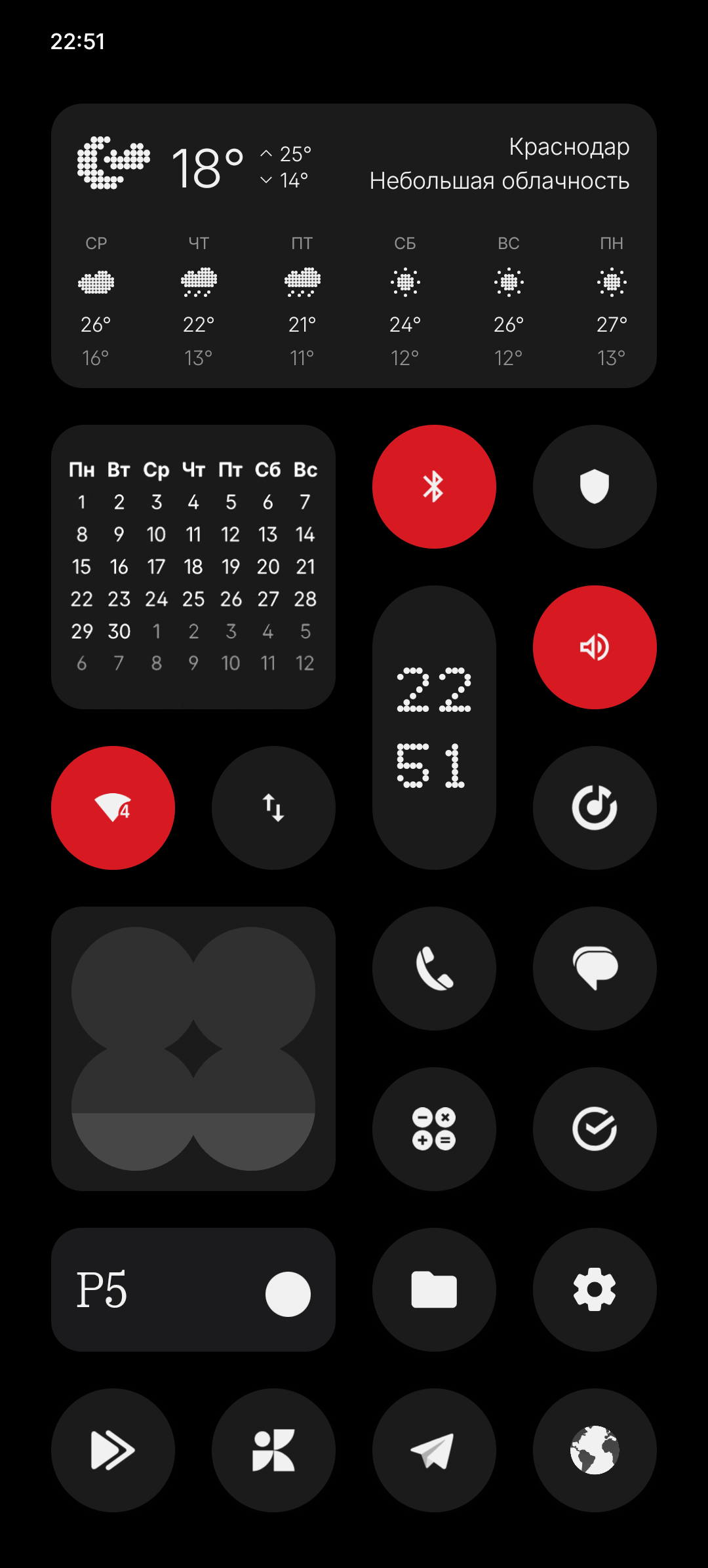Launch the calculator app
Screen dimensions: 708x1568
click(x=434, y=1129)
